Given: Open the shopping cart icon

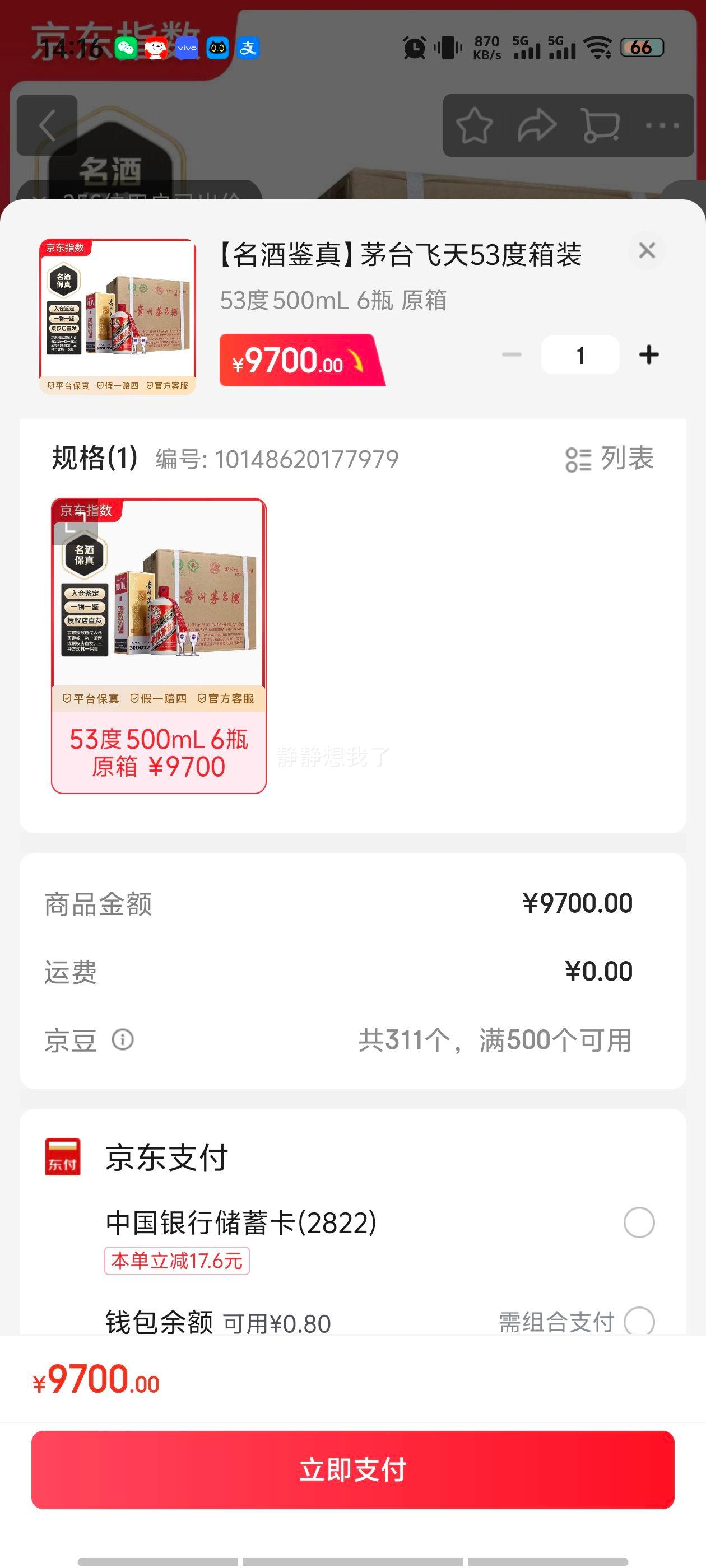Looking at the screenshot, I should [x=600, y=126].
